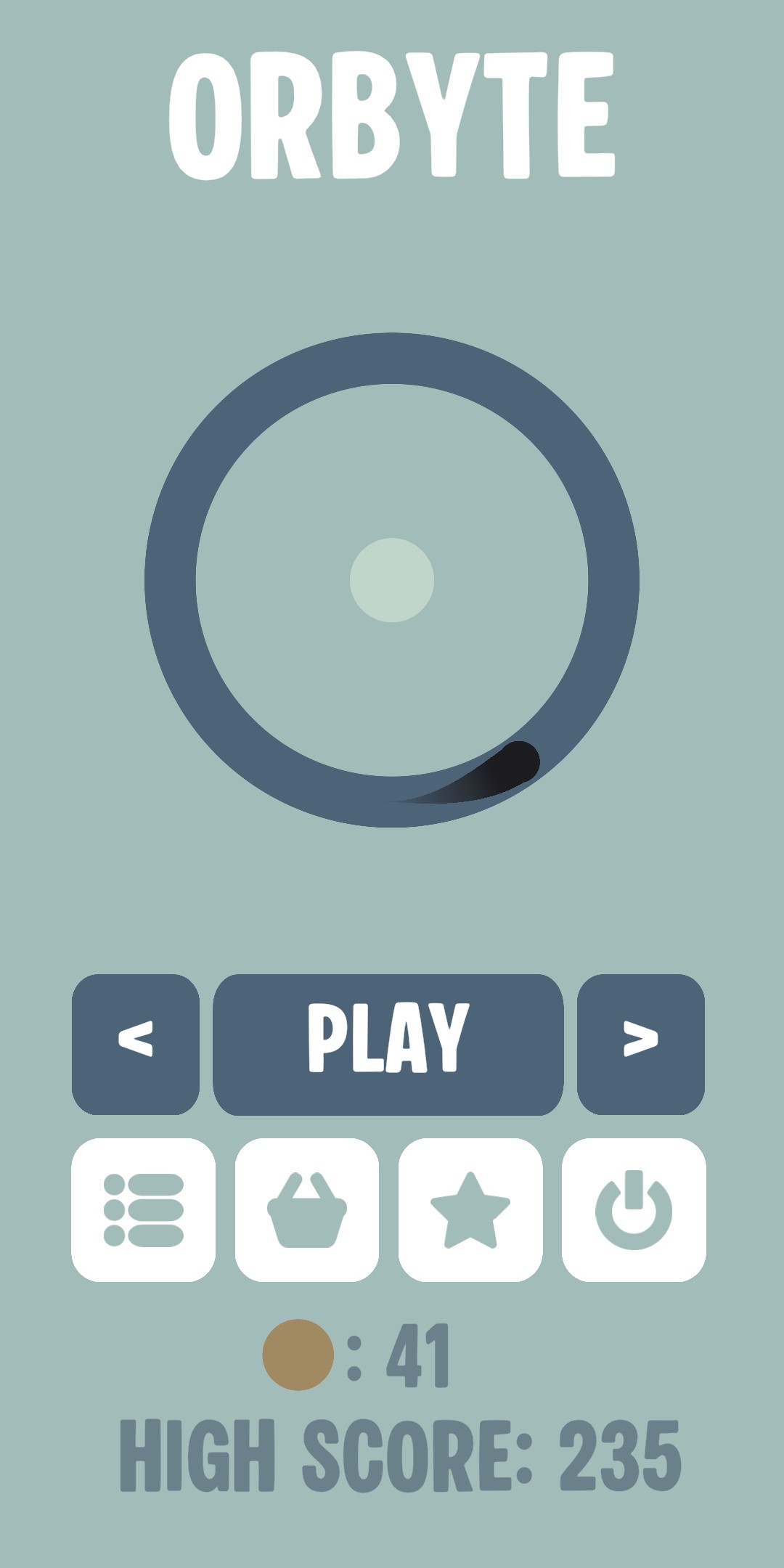This screenshot has width=784, height=1568.
Task: Select the previous option with left arrow
Action: (x=136, y=1044)
